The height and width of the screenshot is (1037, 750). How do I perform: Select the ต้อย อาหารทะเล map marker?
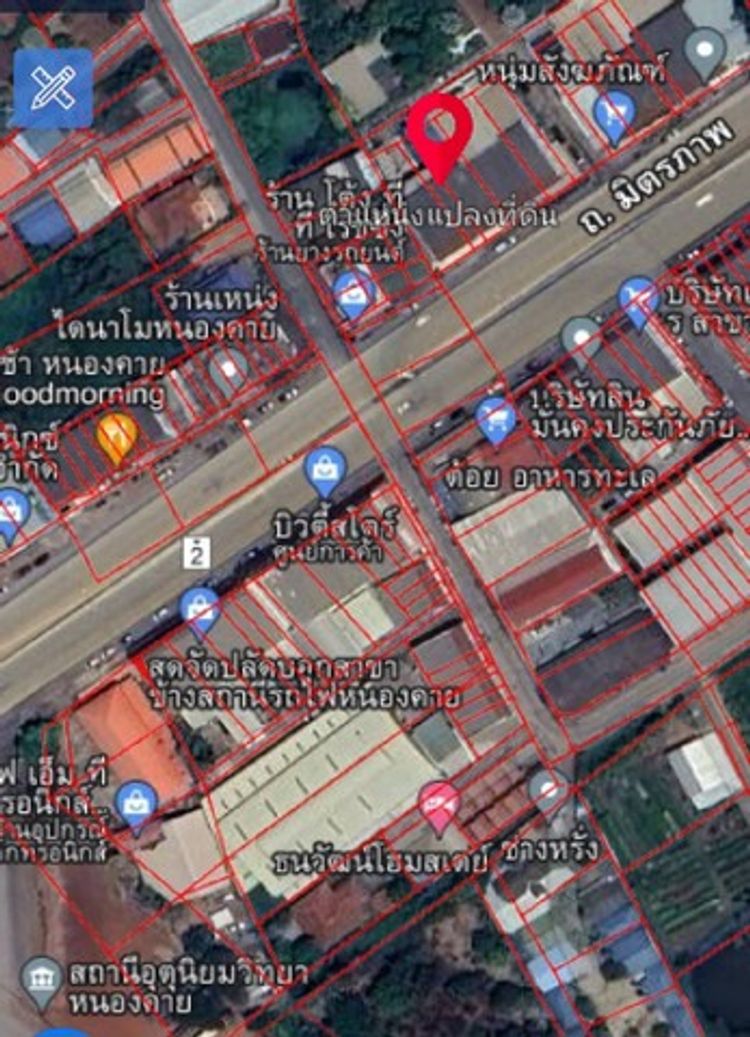(496, 417)
